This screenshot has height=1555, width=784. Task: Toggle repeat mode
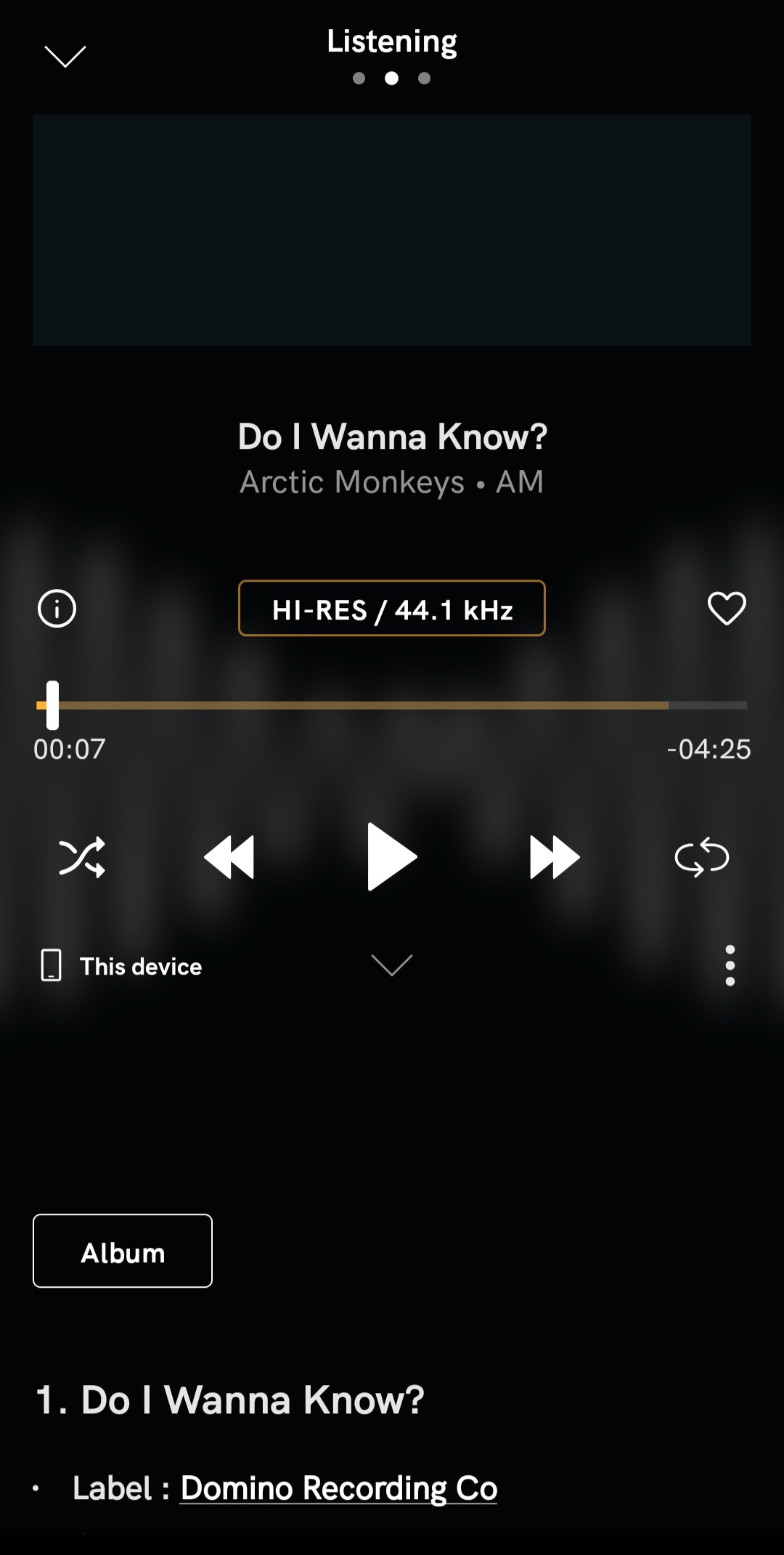click(702, 857)
